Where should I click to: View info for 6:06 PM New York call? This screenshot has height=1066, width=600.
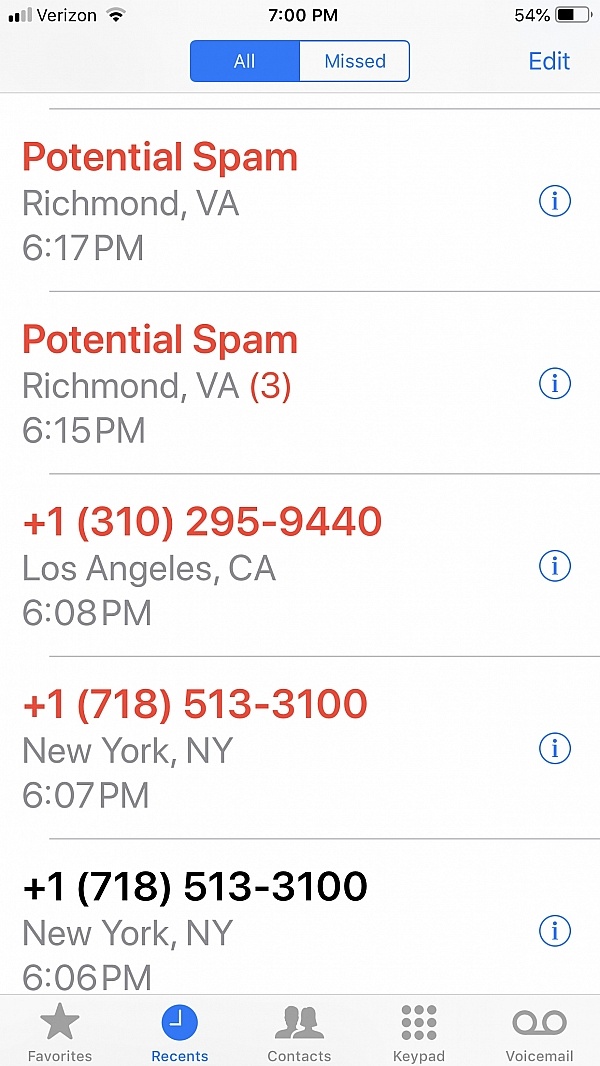(x=554, y=931)
